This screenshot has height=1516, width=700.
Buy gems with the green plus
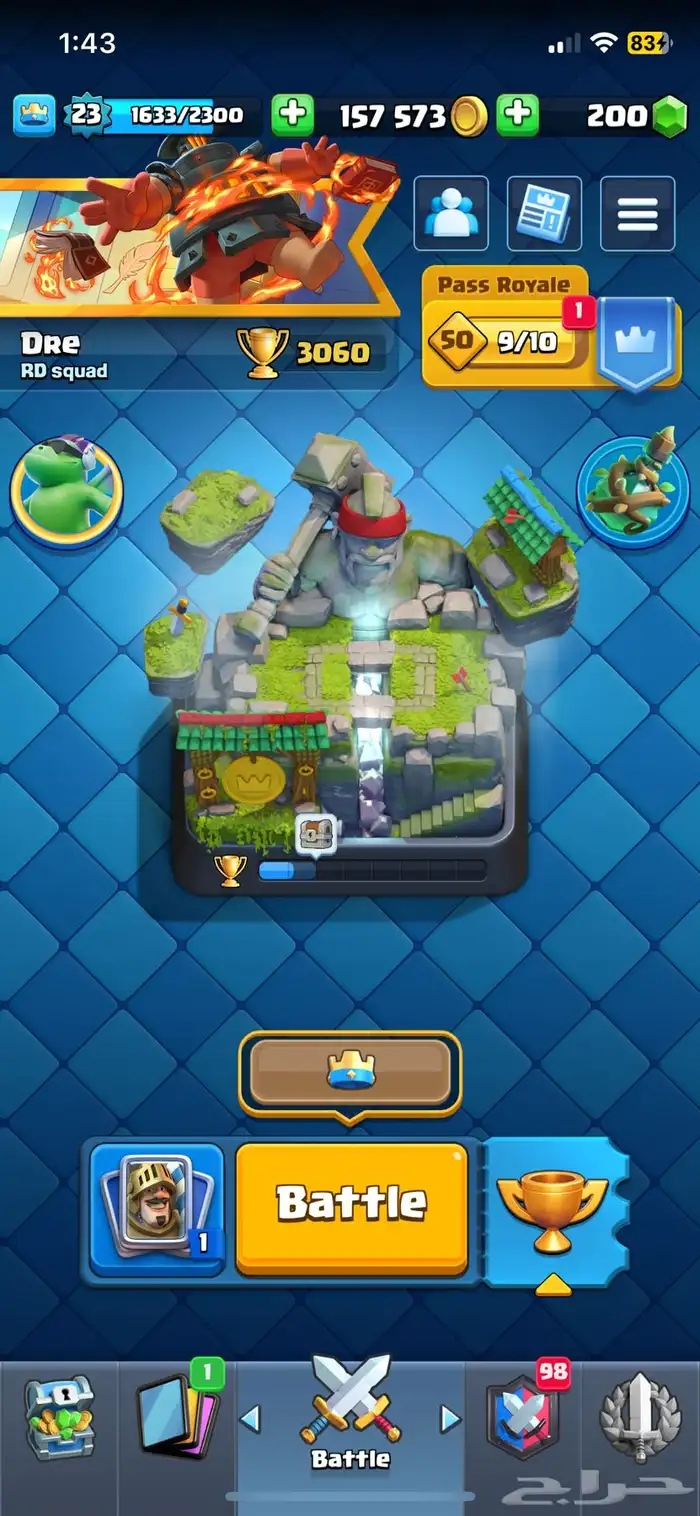[x=518, y=116]
